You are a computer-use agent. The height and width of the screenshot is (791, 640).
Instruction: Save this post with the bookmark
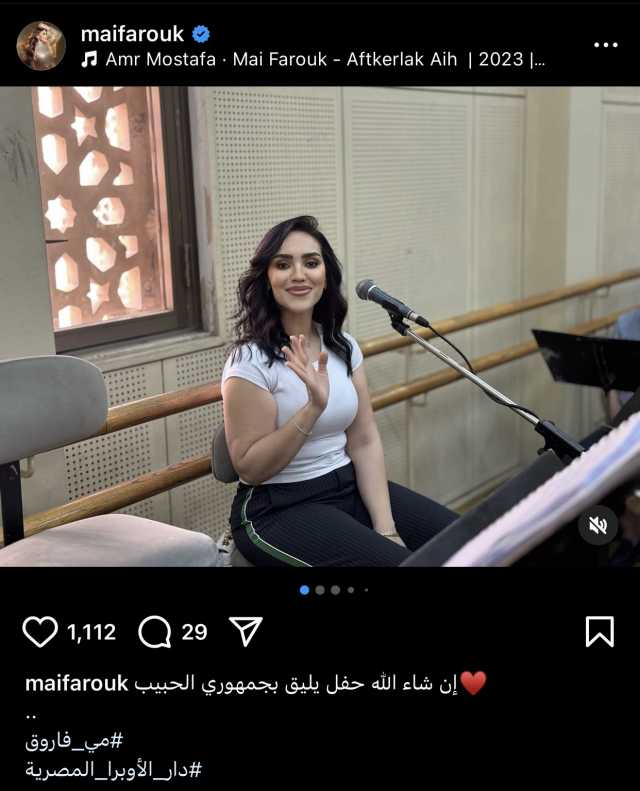(599, 631)
